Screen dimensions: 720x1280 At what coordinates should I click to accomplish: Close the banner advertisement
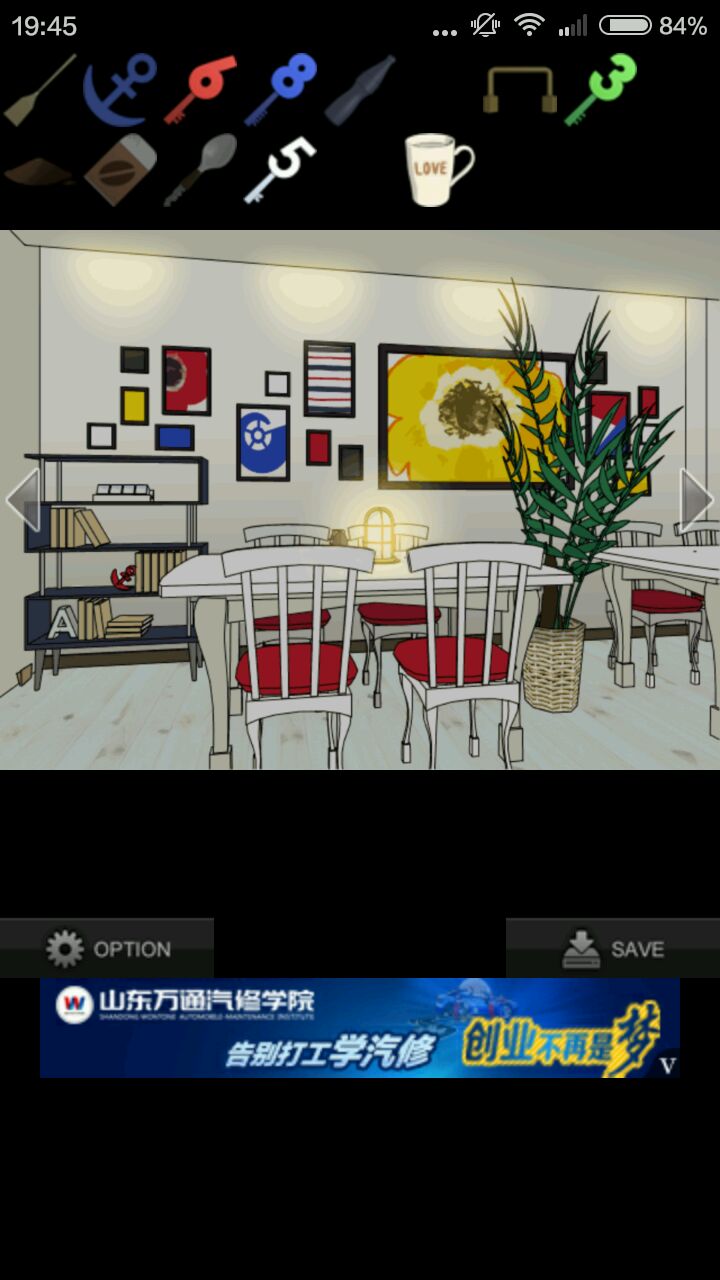click(668, 1065)
